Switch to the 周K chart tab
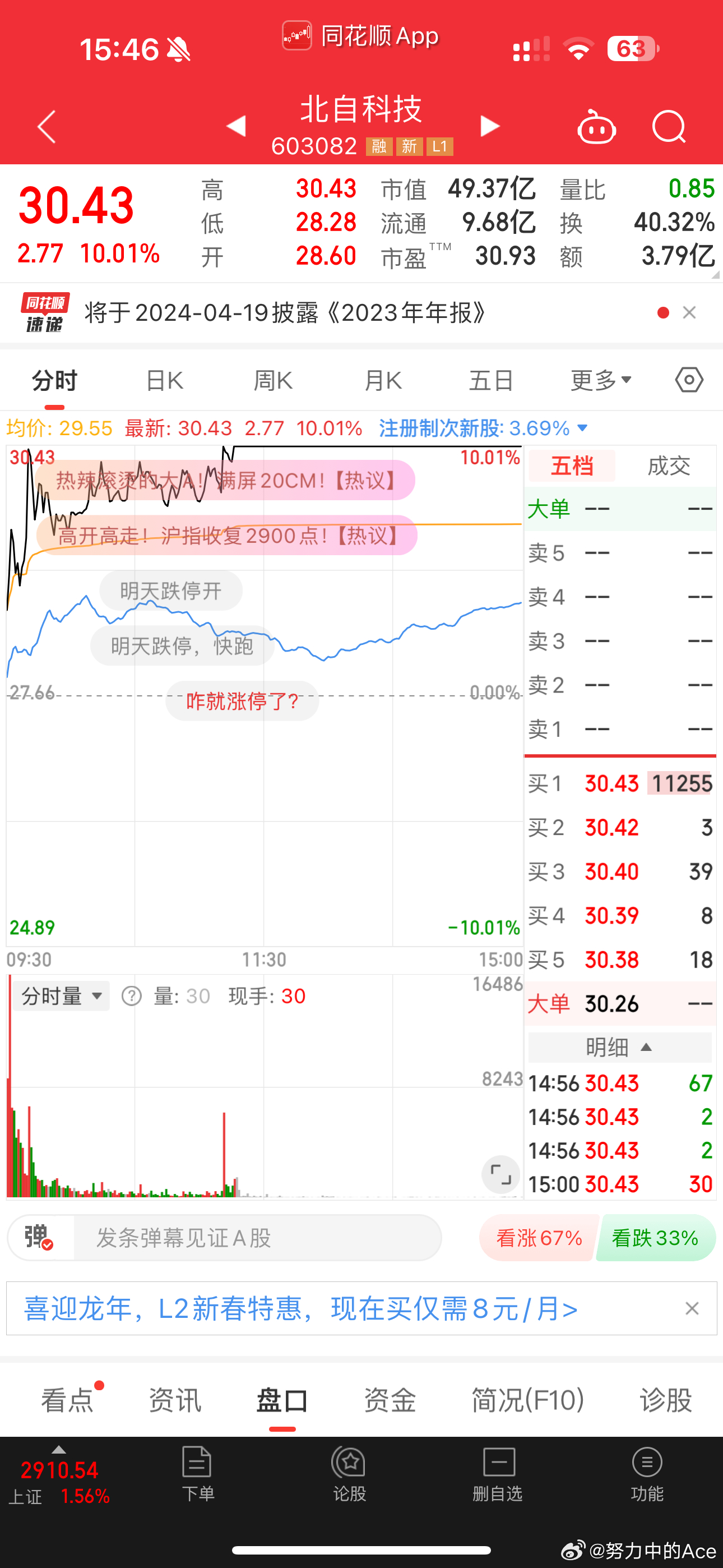The image size is (723, 1568). point(274,380)
